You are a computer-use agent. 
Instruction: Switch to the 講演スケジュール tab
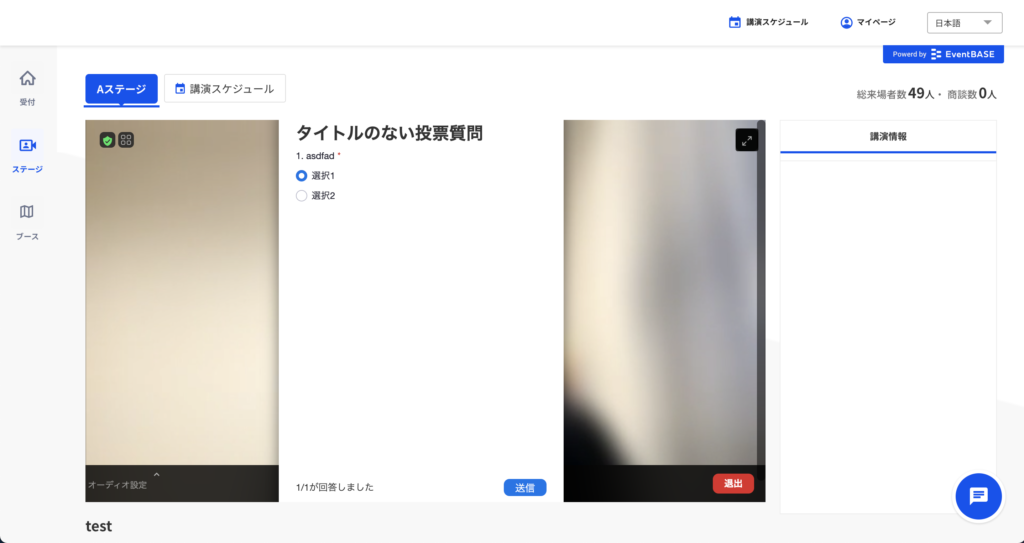pyautogui.click(x=225, y=89)
